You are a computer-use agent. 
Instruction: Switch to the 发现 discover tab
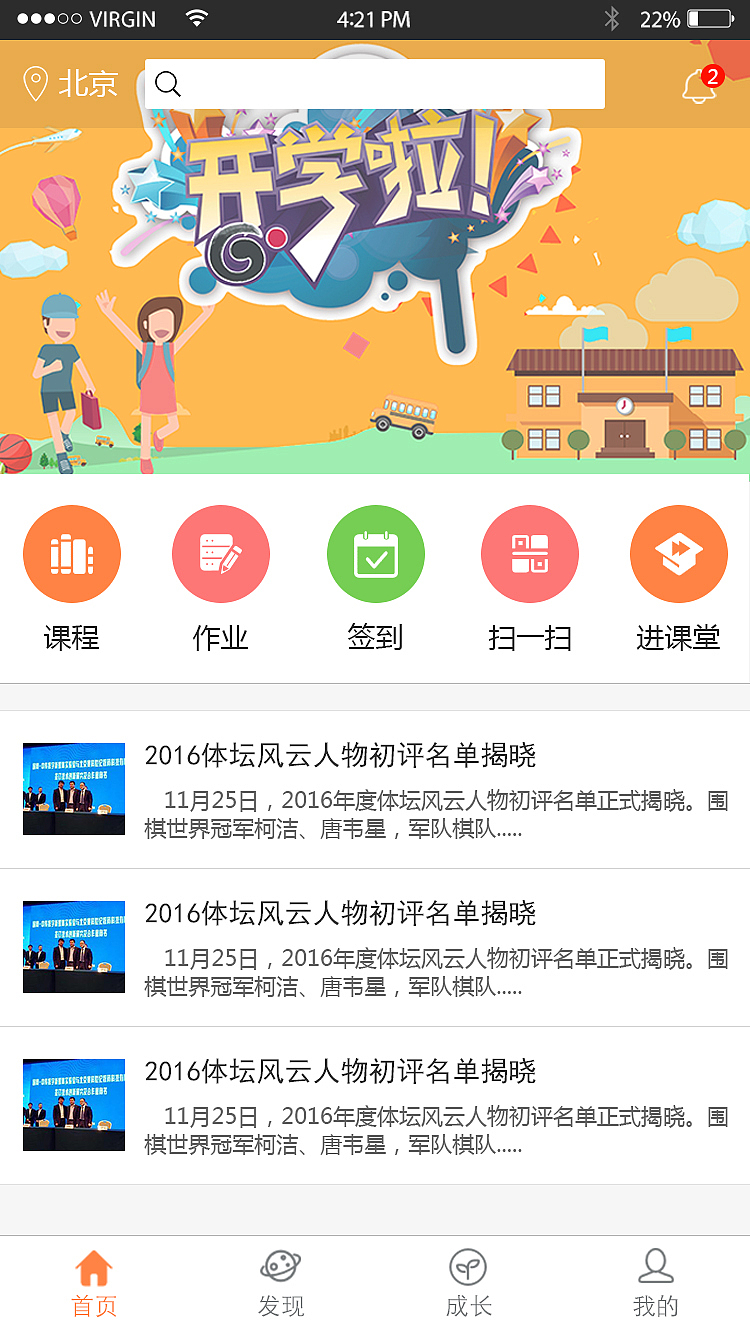(281, 1283)
